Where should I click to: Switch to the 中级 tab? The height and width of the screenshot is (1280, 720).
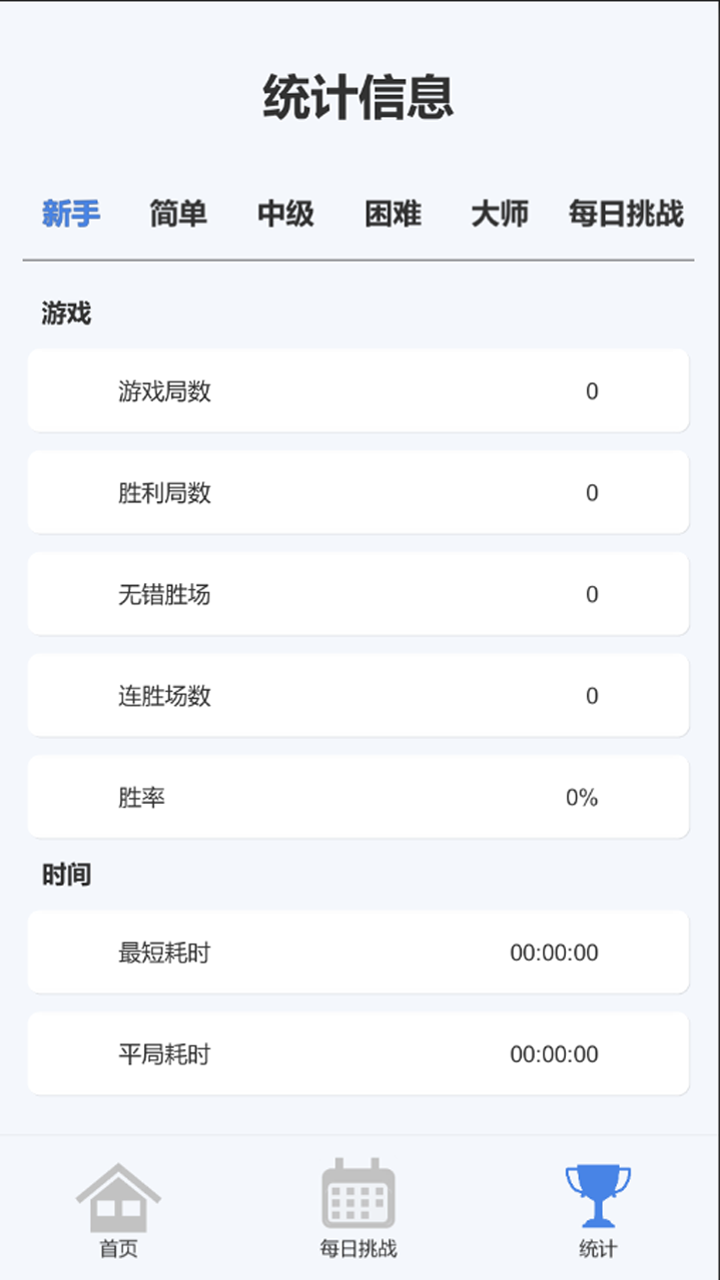click(x=286, y=214)
